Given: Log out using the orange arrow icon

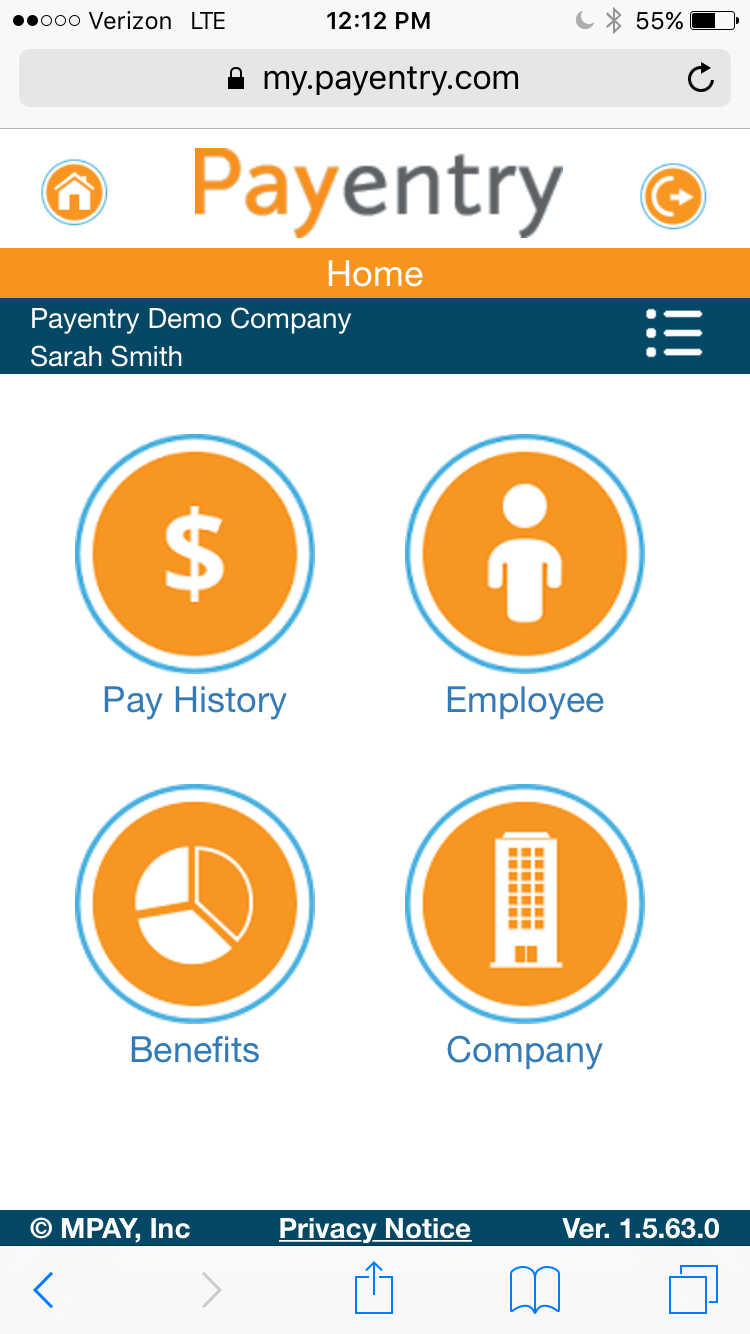Looking at the screenshot, I should click(x=673, y=196).
